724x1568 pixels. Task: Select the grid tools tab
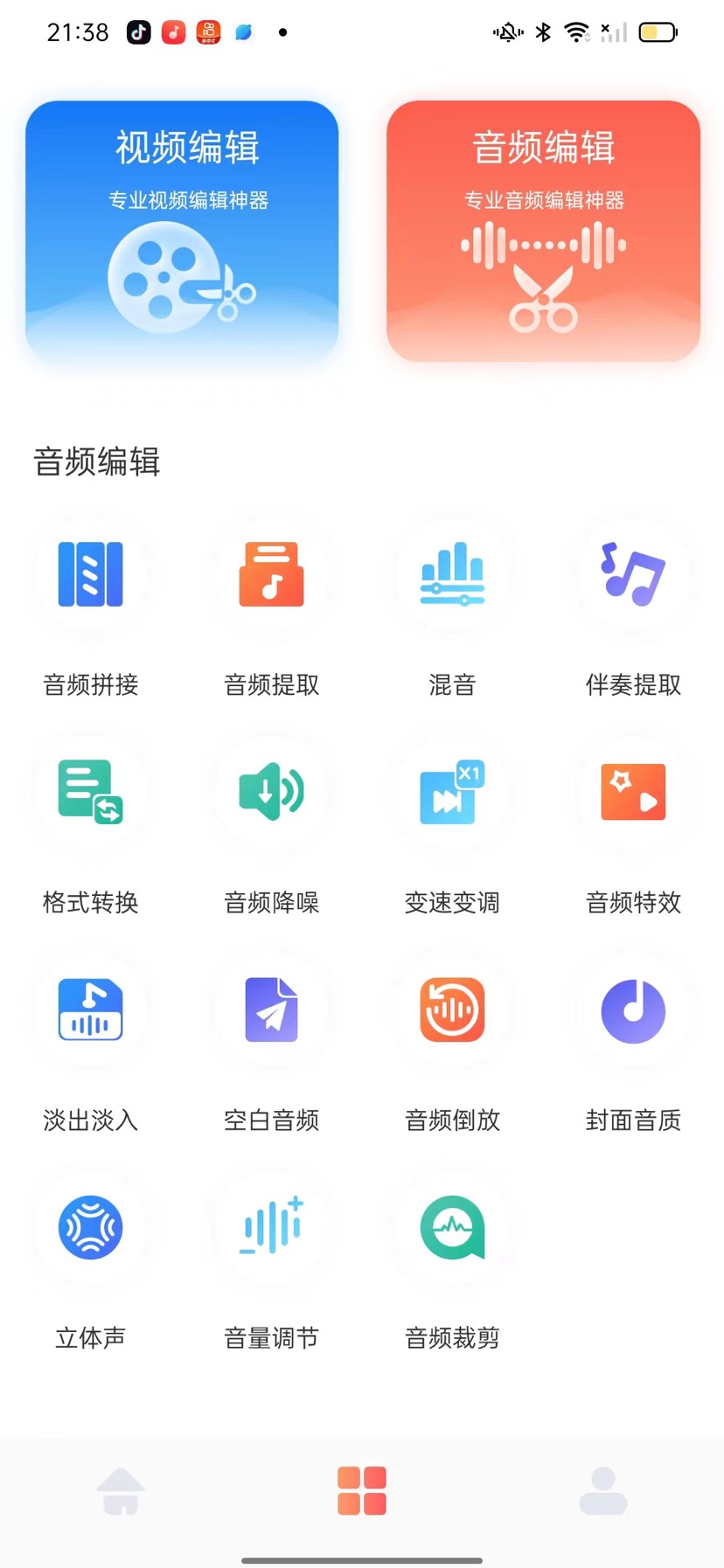point(362,1490)
